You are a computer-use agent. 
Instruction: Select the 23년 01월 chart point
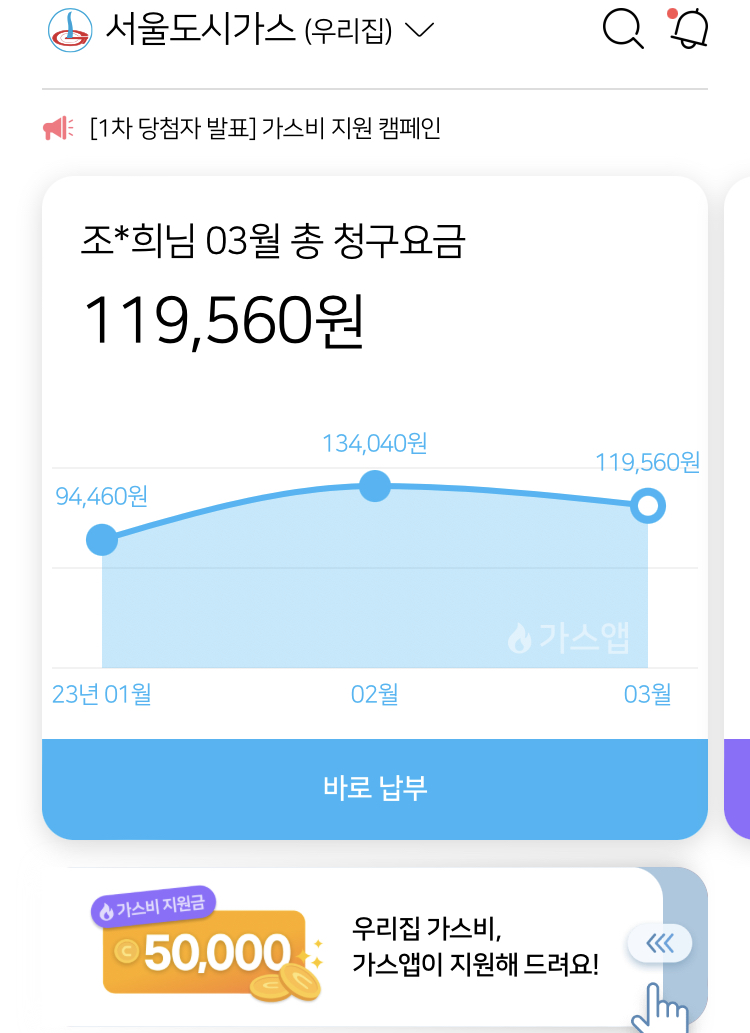coord(102,540)
